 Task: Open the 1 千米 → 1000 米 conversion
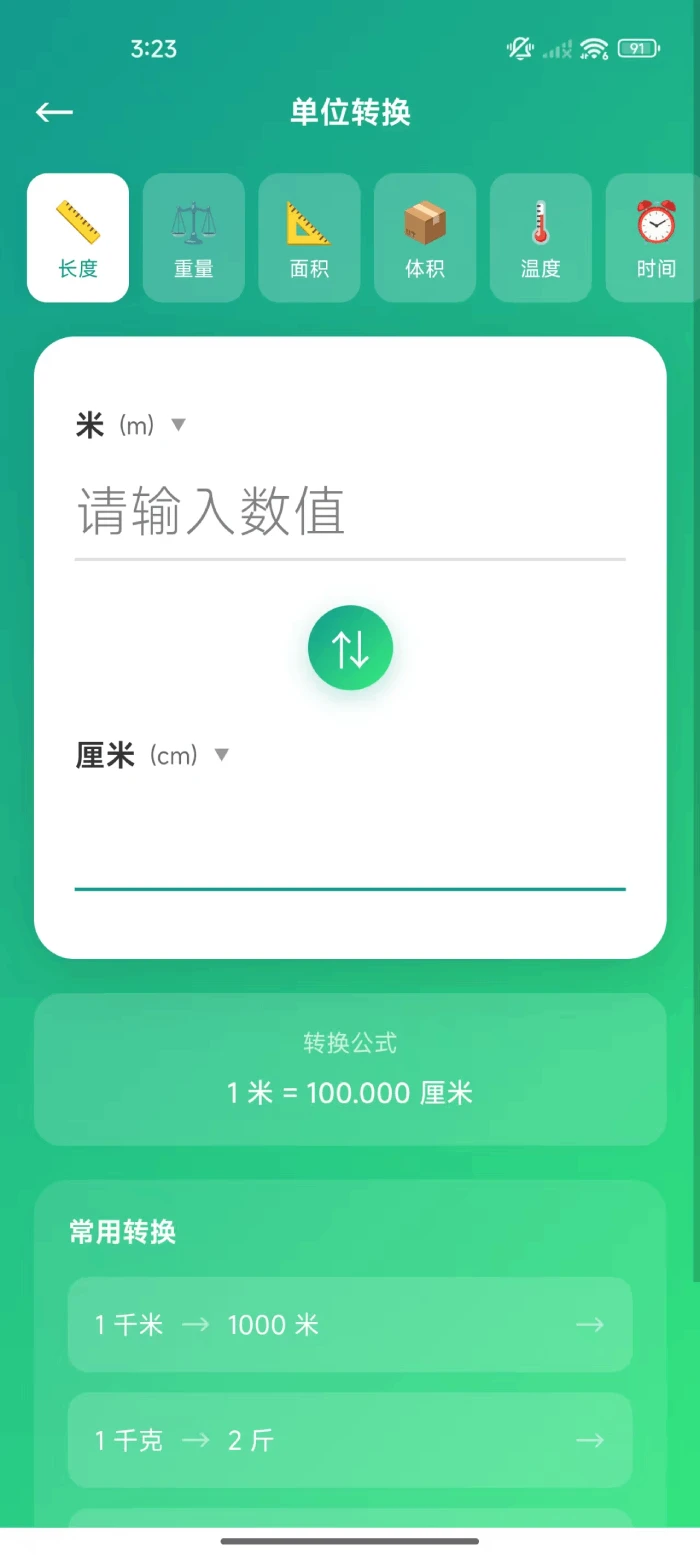pos(350,1325)
